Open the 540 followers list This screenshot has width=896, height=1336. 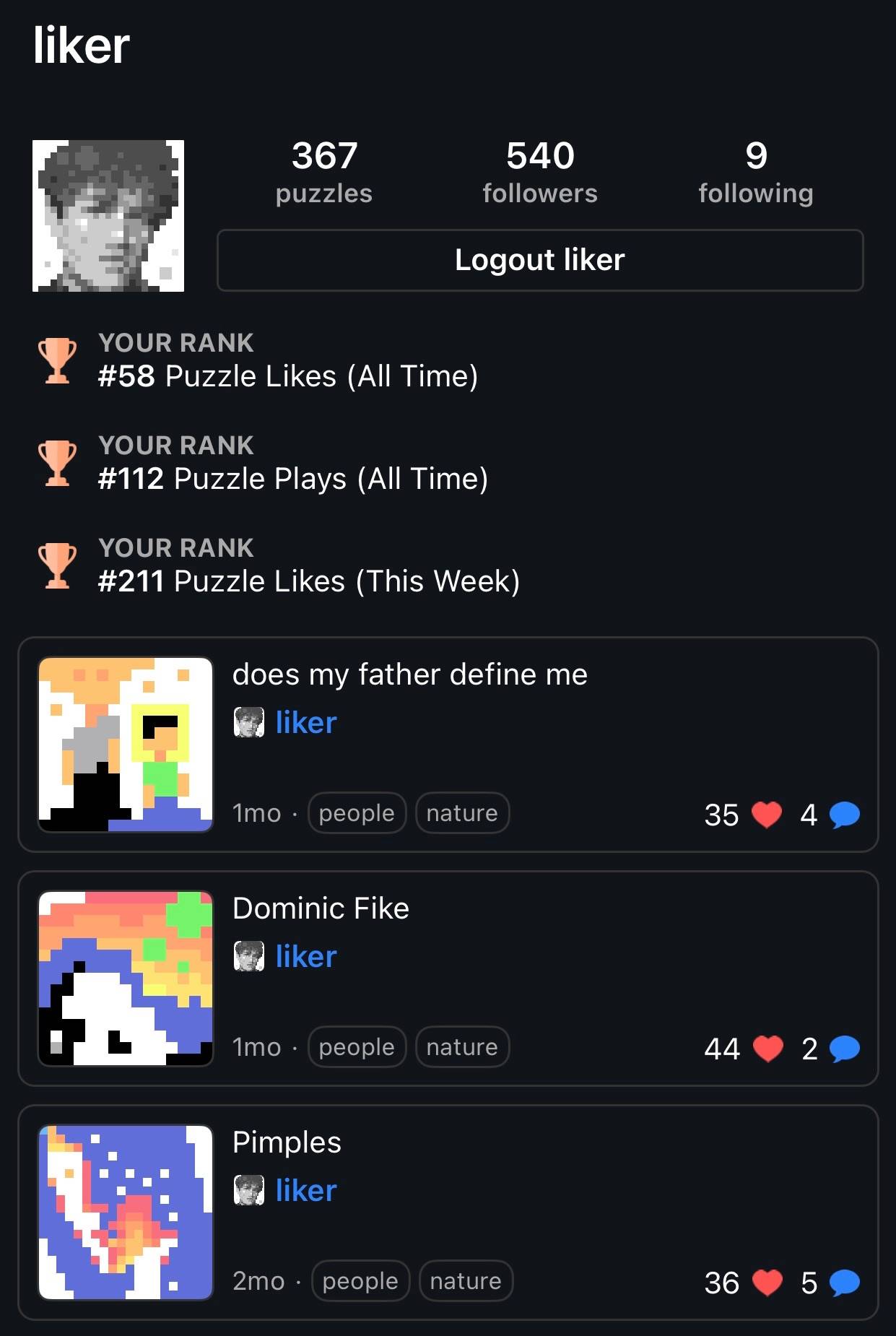(540, 173)
